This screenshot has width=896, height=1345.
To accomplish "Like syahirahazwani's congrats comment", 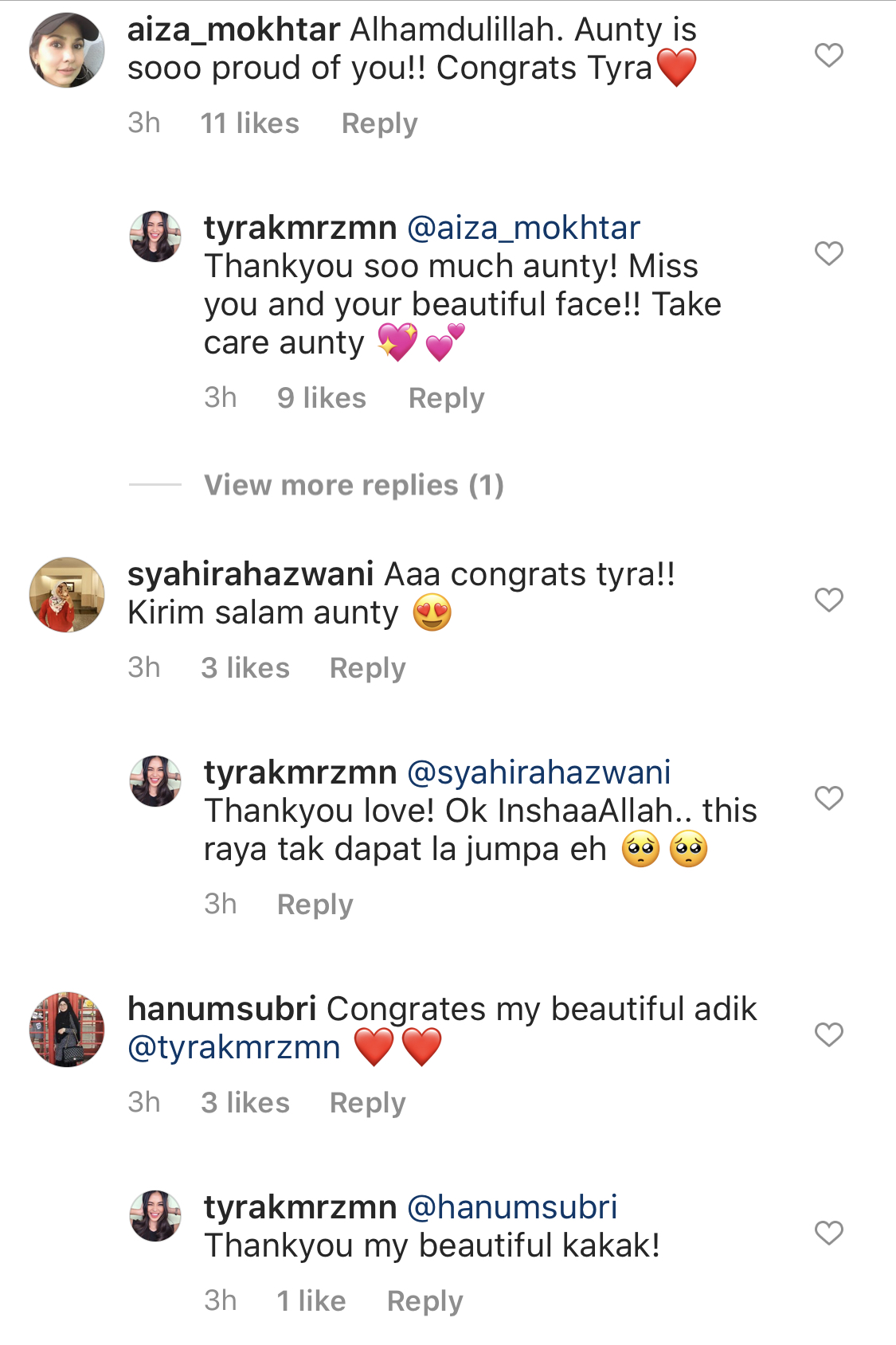I will coord(828,600).
